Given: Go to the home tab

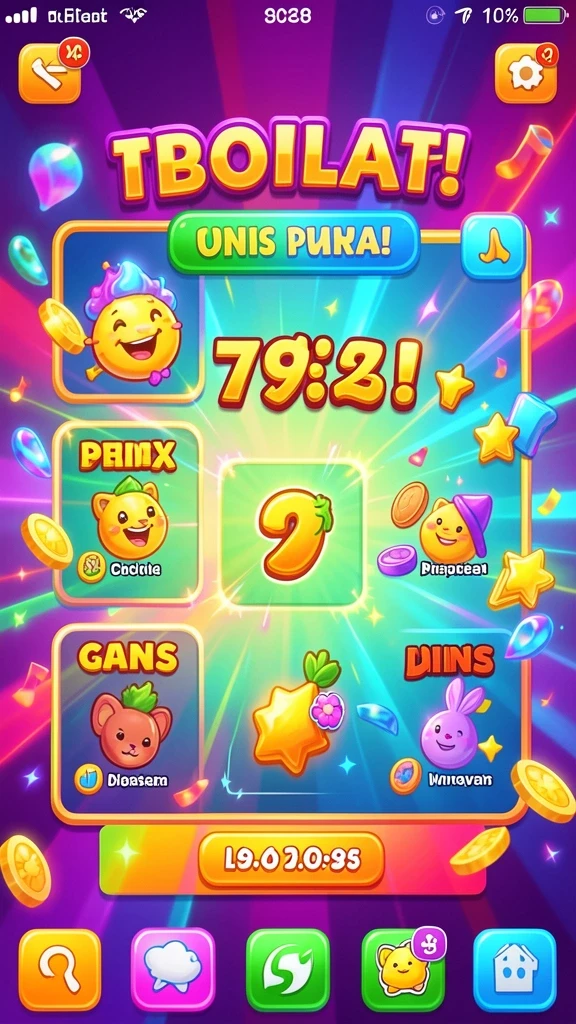Looking at the screenshot, I should (x=515, y=970).
